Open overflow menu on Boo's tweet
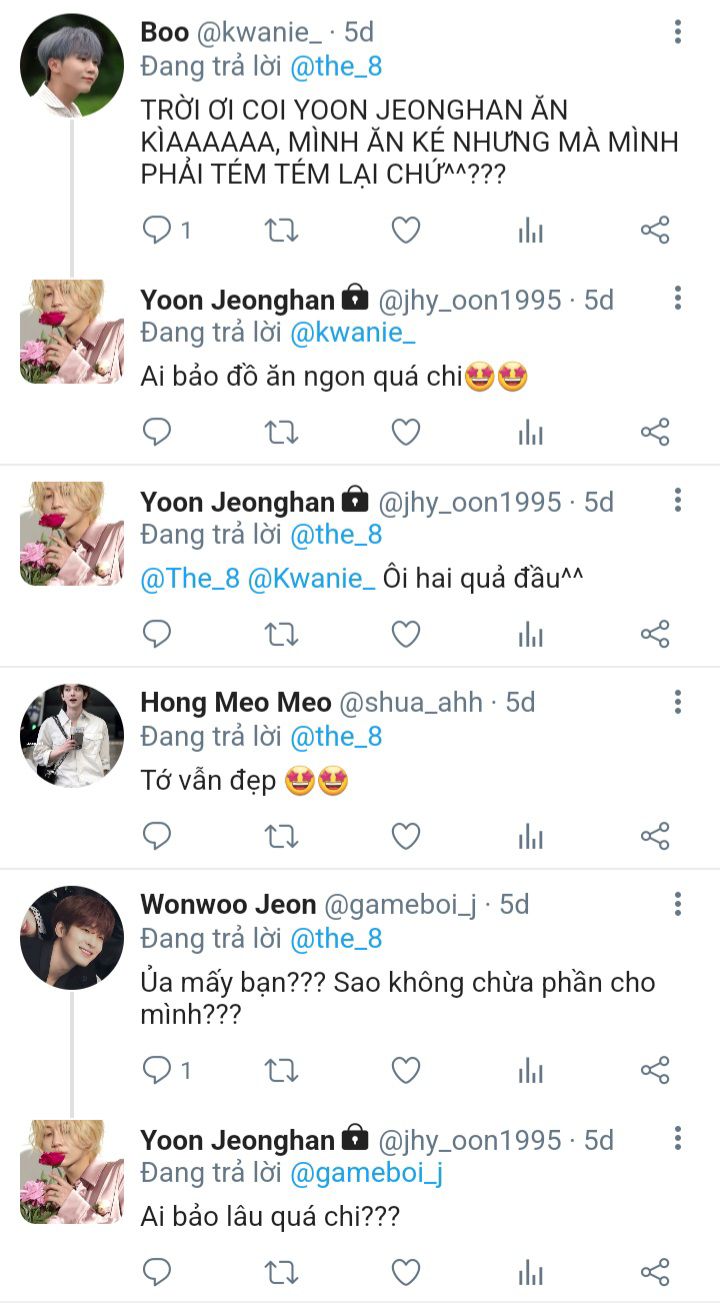Image resolution: width=720 pixels, height=1304 pixels. click(677, 32)
